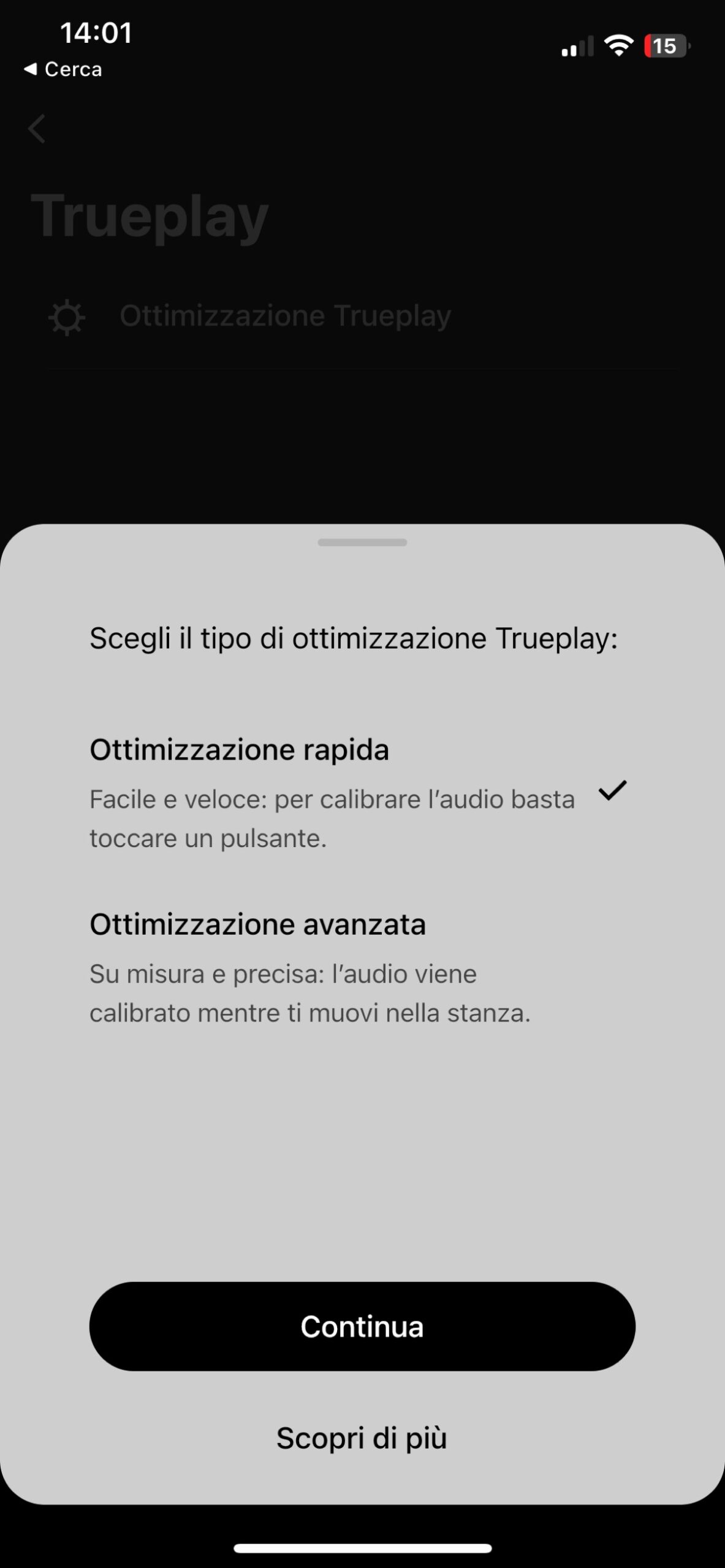Tap the Continua button

click(x=362, y=1326)
